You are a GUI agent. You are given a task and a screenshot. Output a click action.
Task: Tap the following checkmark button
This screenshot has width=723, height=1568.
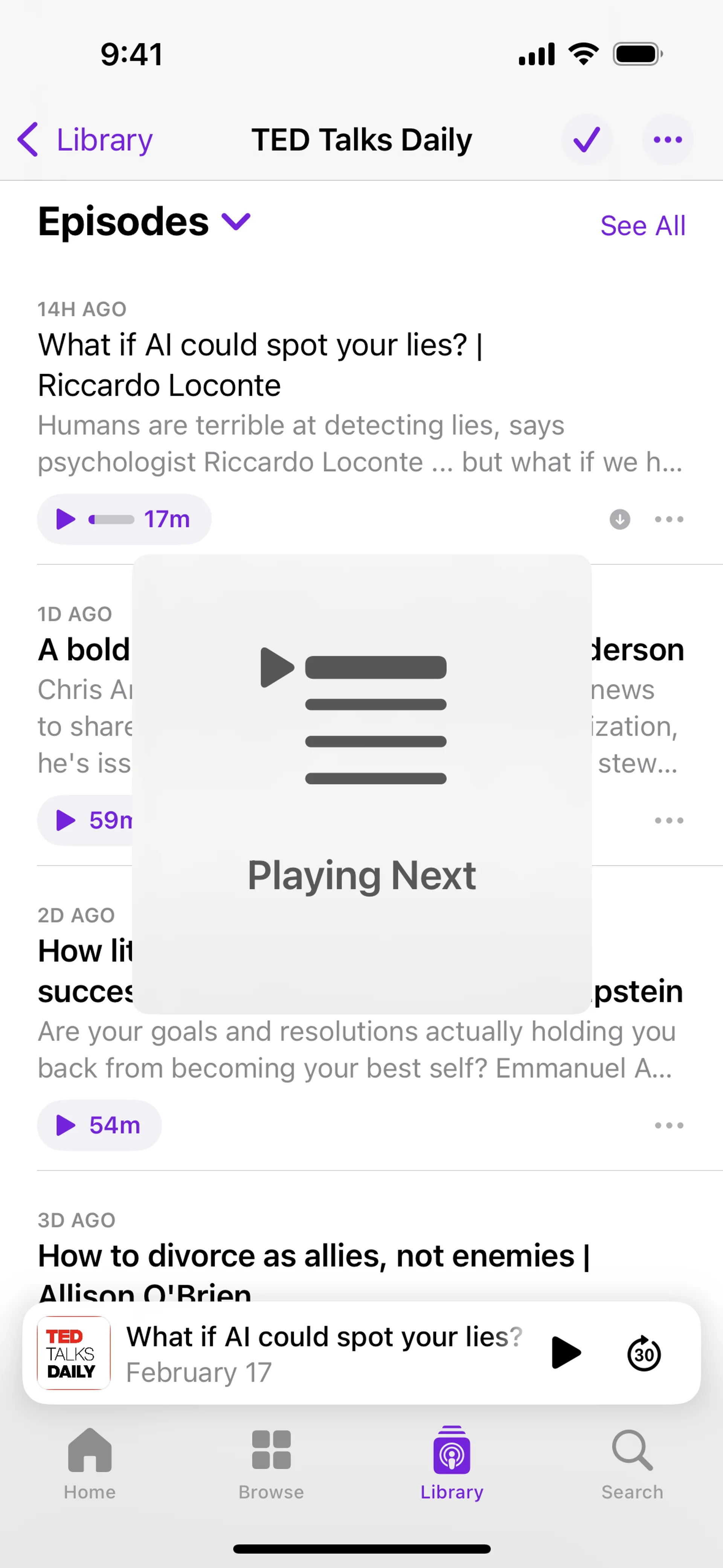click(x=586, y=140)
